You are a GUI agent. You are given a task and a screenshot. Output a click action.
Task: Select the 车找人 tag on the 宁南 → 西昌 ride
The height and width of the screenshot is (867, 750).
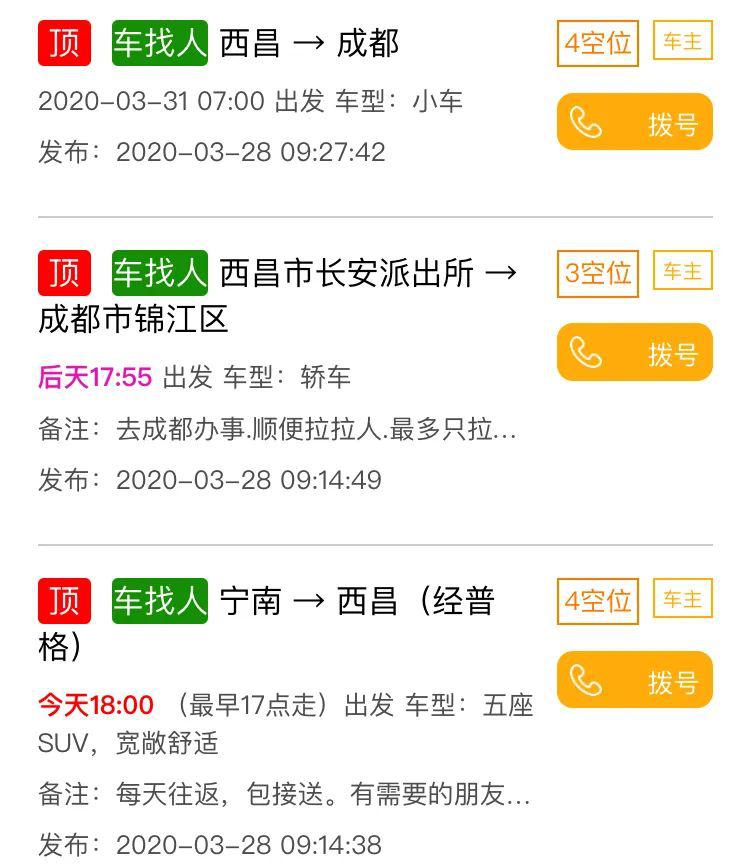coord(158,598)
